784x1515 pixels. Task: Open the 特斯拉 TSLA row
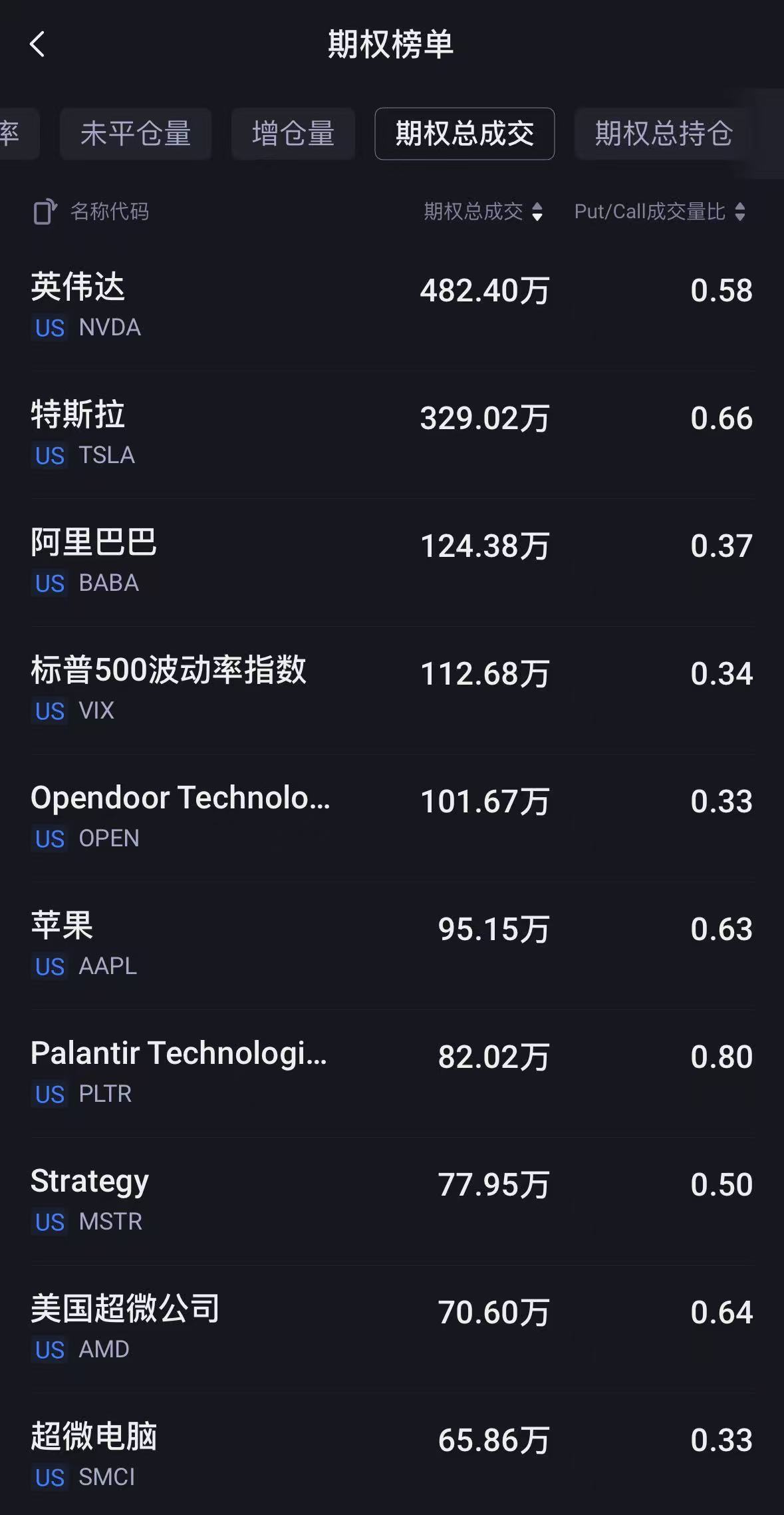tap(392, 434)
